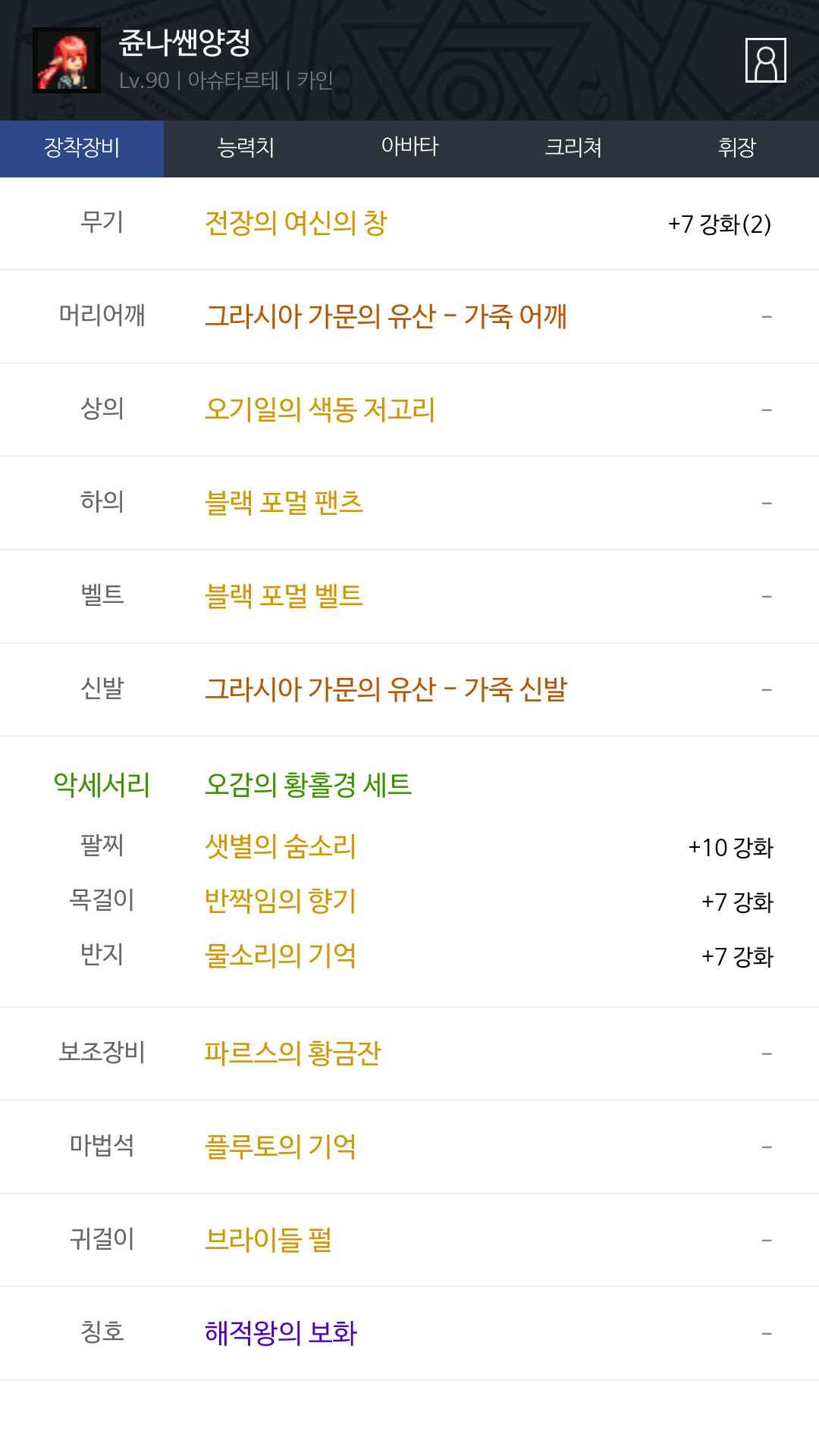View necklace 반짝임의 향기
The image size is (819, 1456).
(281, 901)
